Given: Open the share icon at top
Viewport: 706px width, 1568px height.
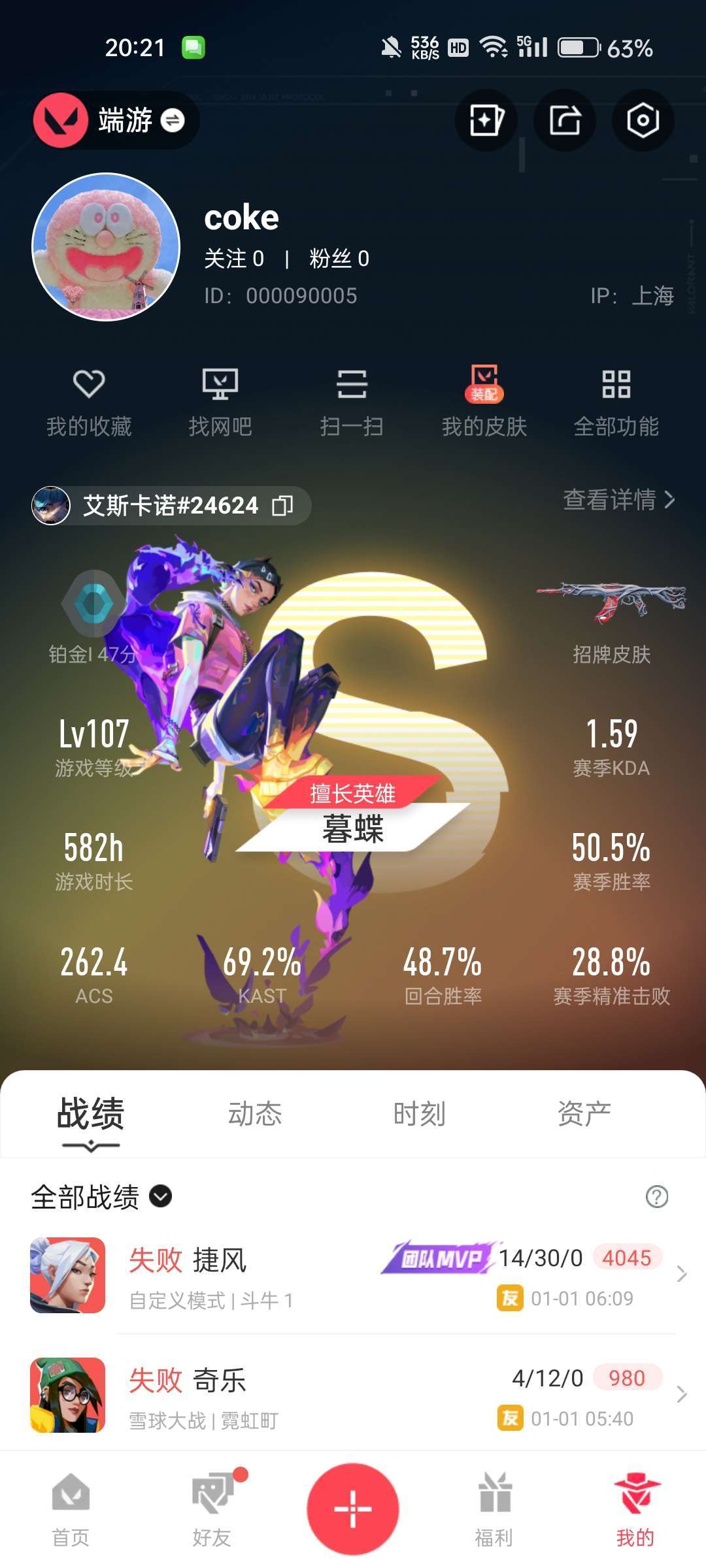Looking at the screenshot, I should [564, 120].
